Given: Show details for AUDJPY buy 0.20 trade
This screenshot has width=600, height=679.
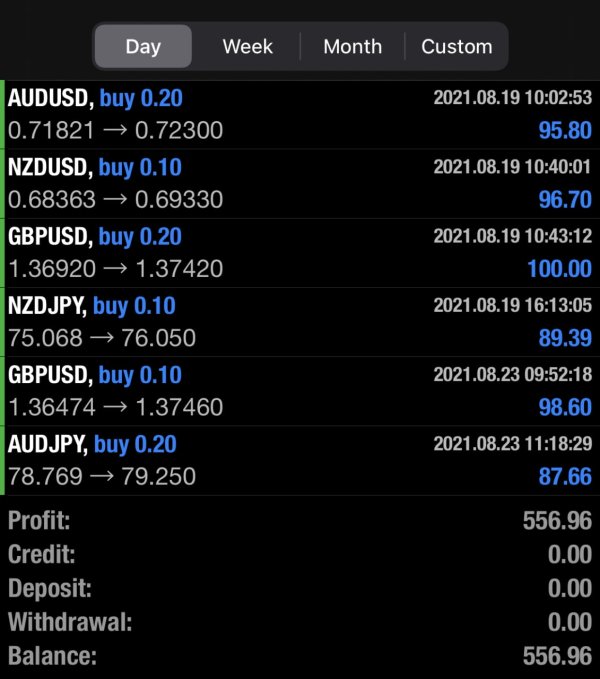Looking at the screenshot, I should pos(300,459).
